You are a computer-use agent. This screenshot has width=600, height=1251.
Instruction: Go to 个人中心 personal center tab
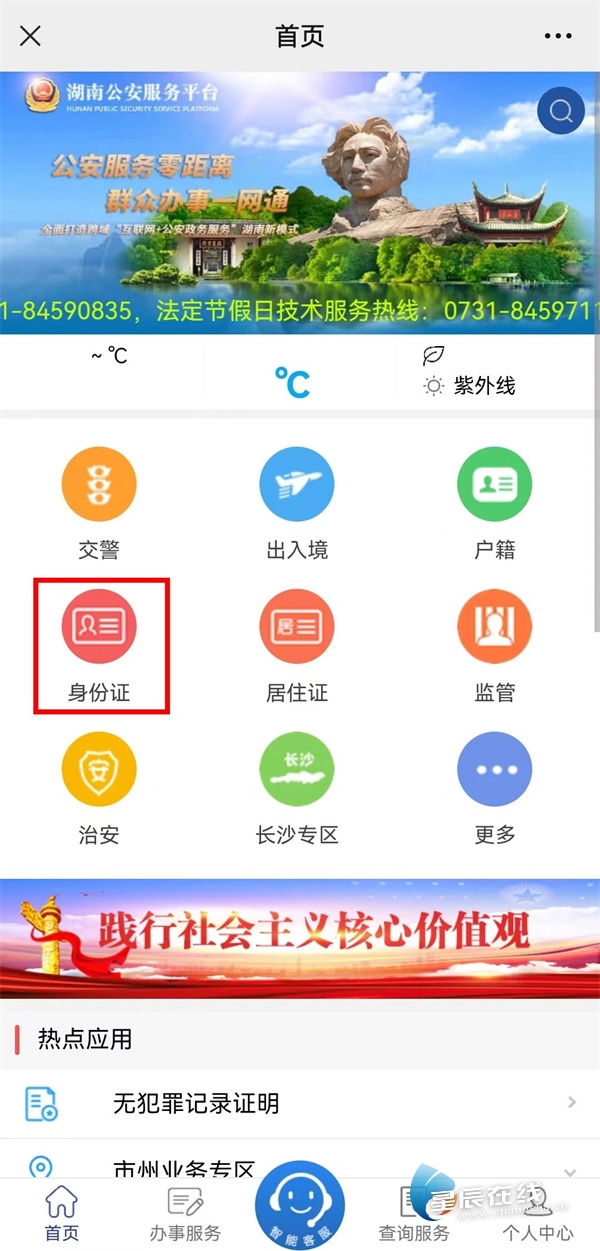click(538, 1213)
